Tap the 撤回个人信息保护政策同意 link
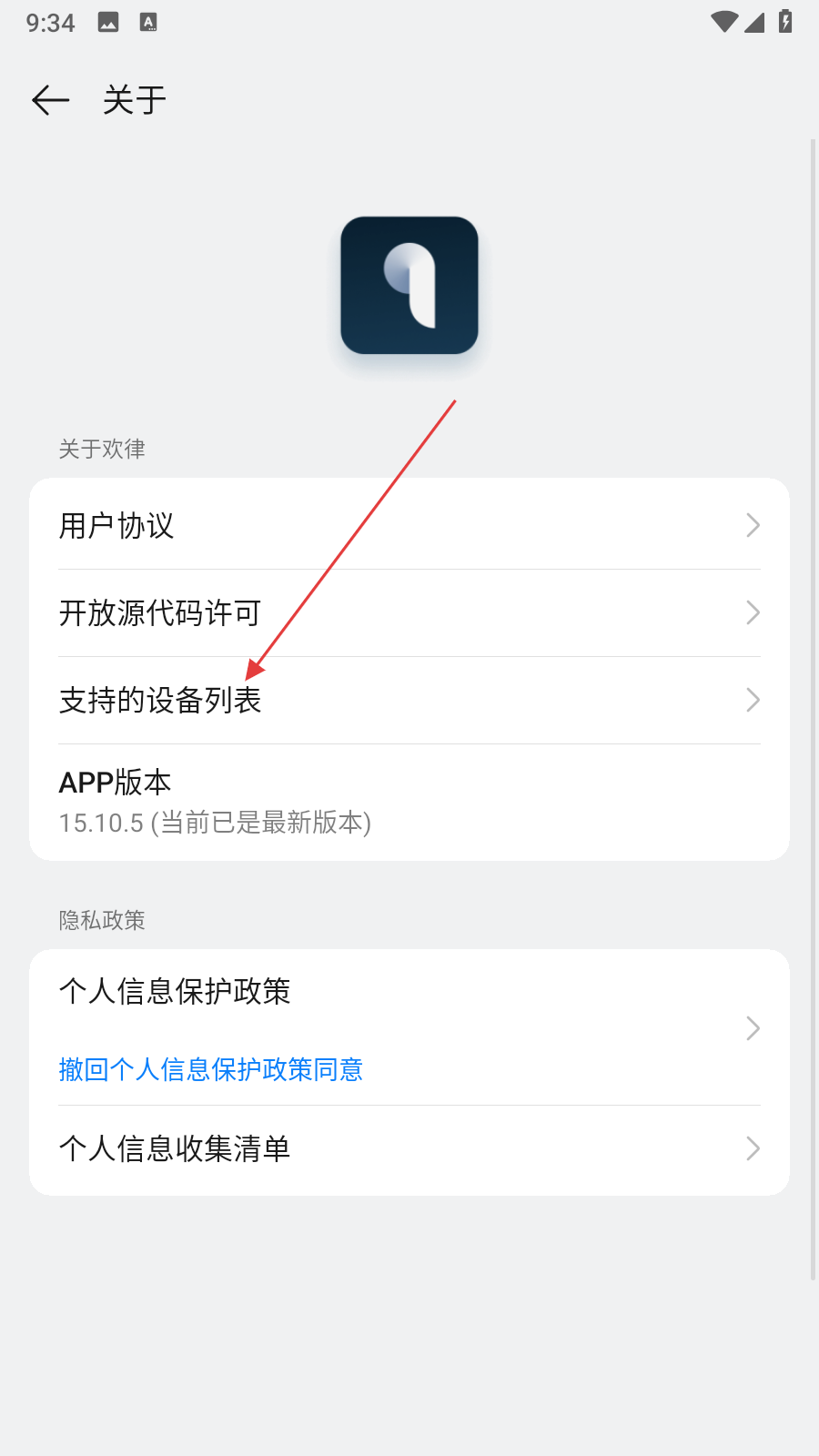This screenshot has width=819, height=1456. click(x=211, y=1069)
